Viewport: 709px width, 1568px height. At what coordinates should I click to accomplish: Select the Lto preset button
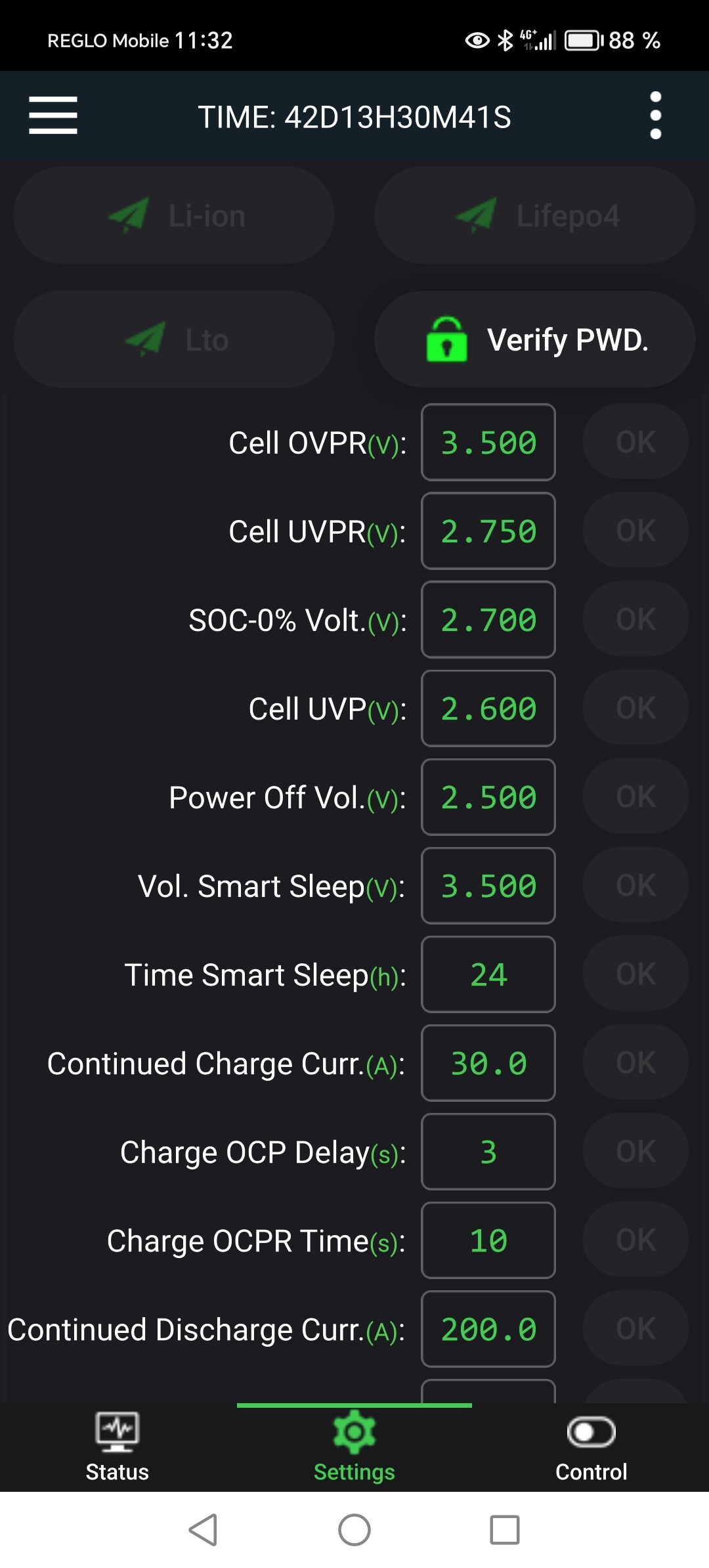174,339
